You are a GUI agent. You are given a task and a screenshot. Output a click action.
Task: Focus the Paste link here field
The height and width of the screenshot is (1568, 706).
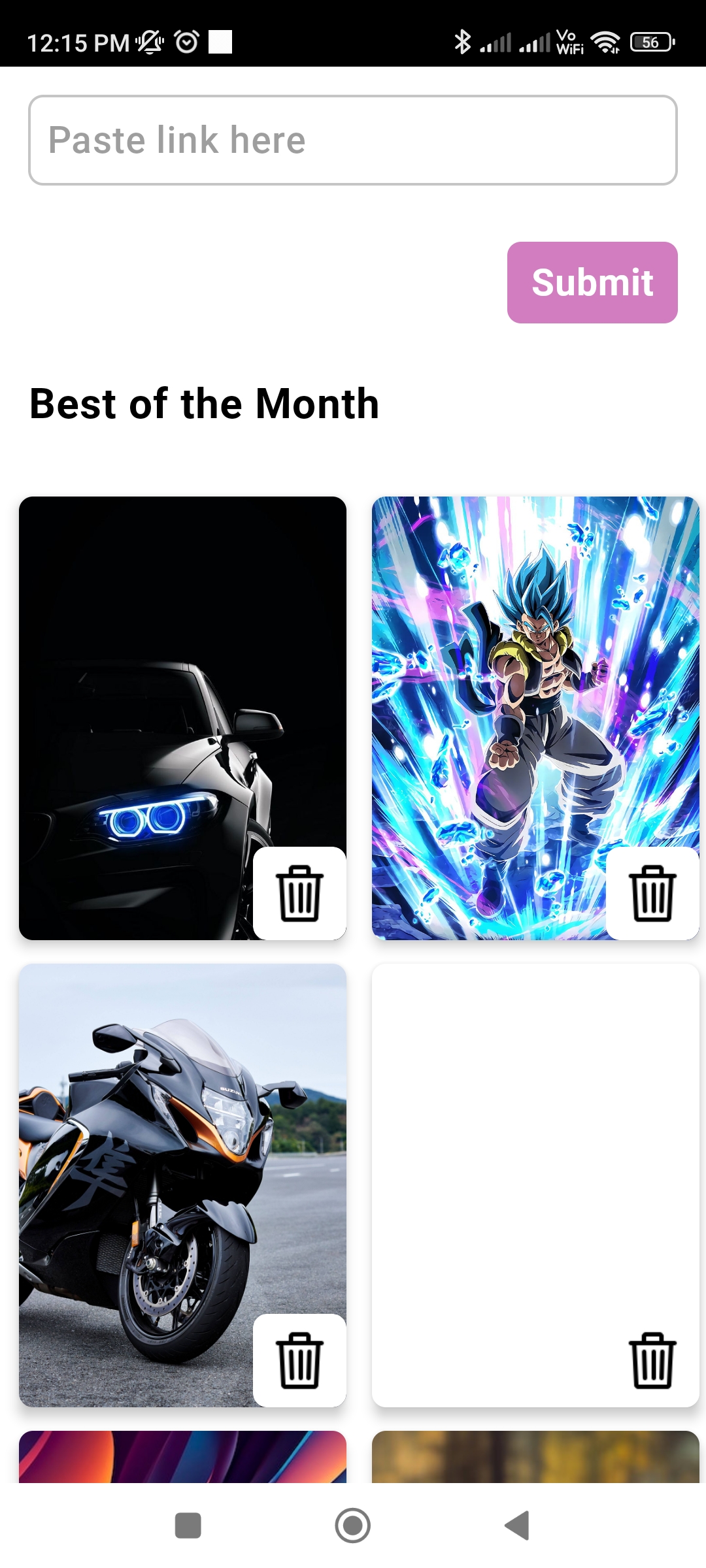tap(353, 140)
